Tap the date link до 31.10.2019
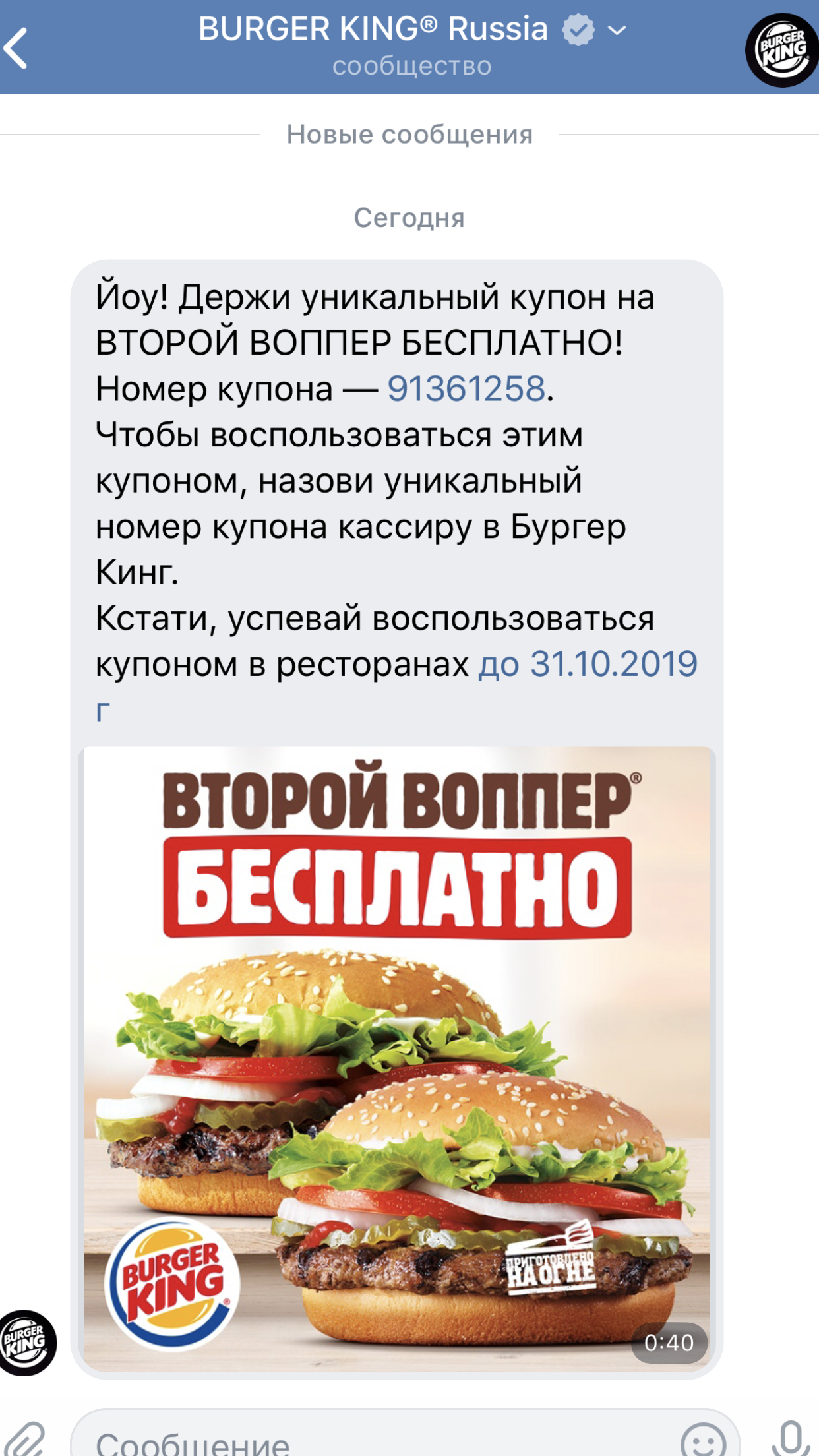Viewport: 819px width, 1456px height. (396, 686)
